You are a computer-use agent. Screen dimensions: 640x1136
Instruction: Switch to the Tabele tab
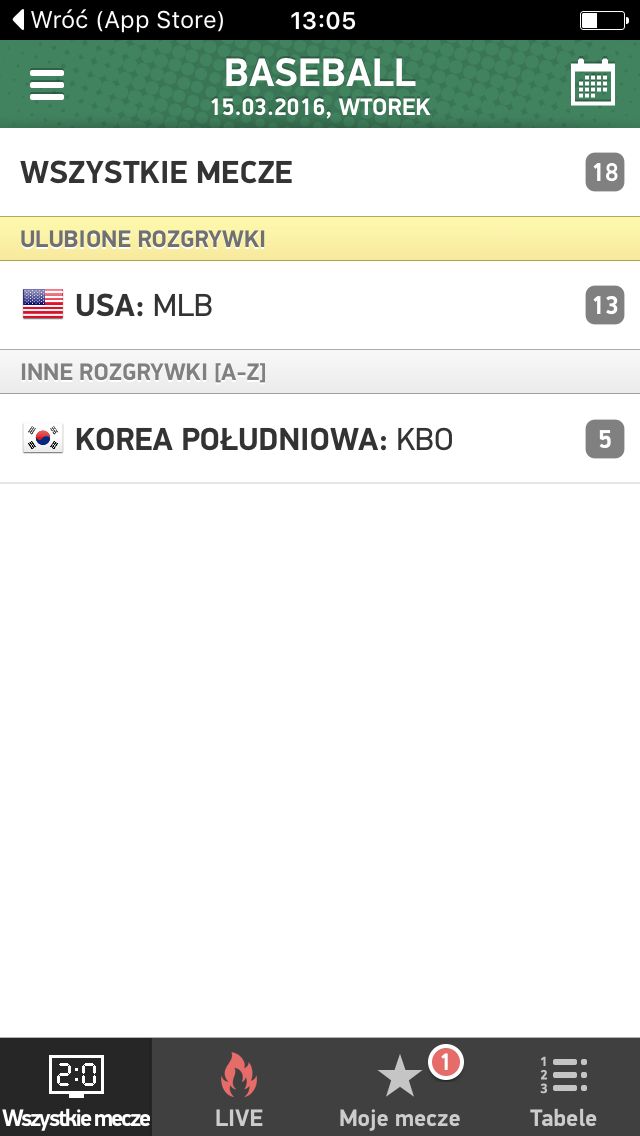click(x=563, y=1087)
